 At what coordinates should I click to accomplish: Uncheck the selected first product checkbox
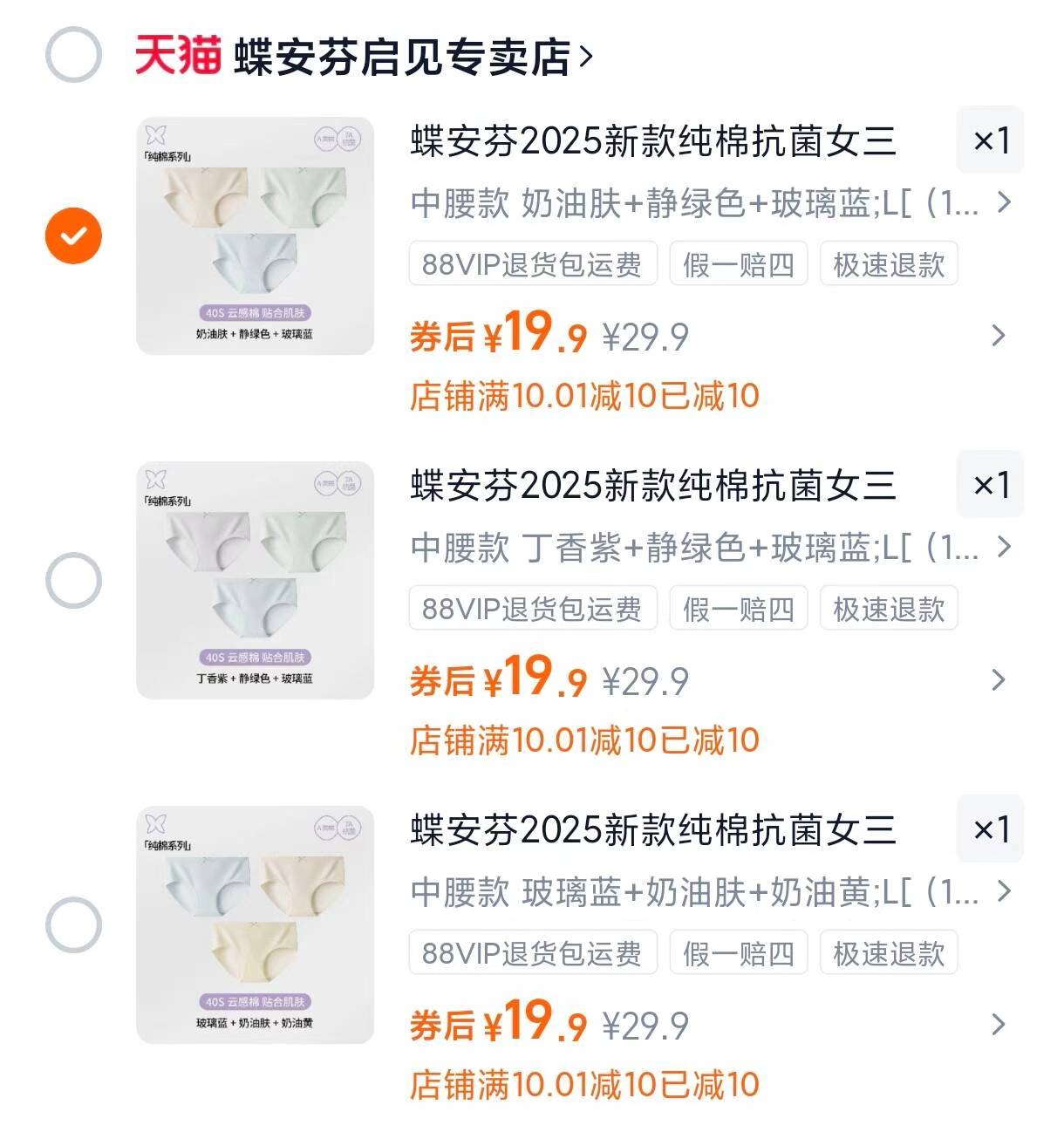point(73,235)
